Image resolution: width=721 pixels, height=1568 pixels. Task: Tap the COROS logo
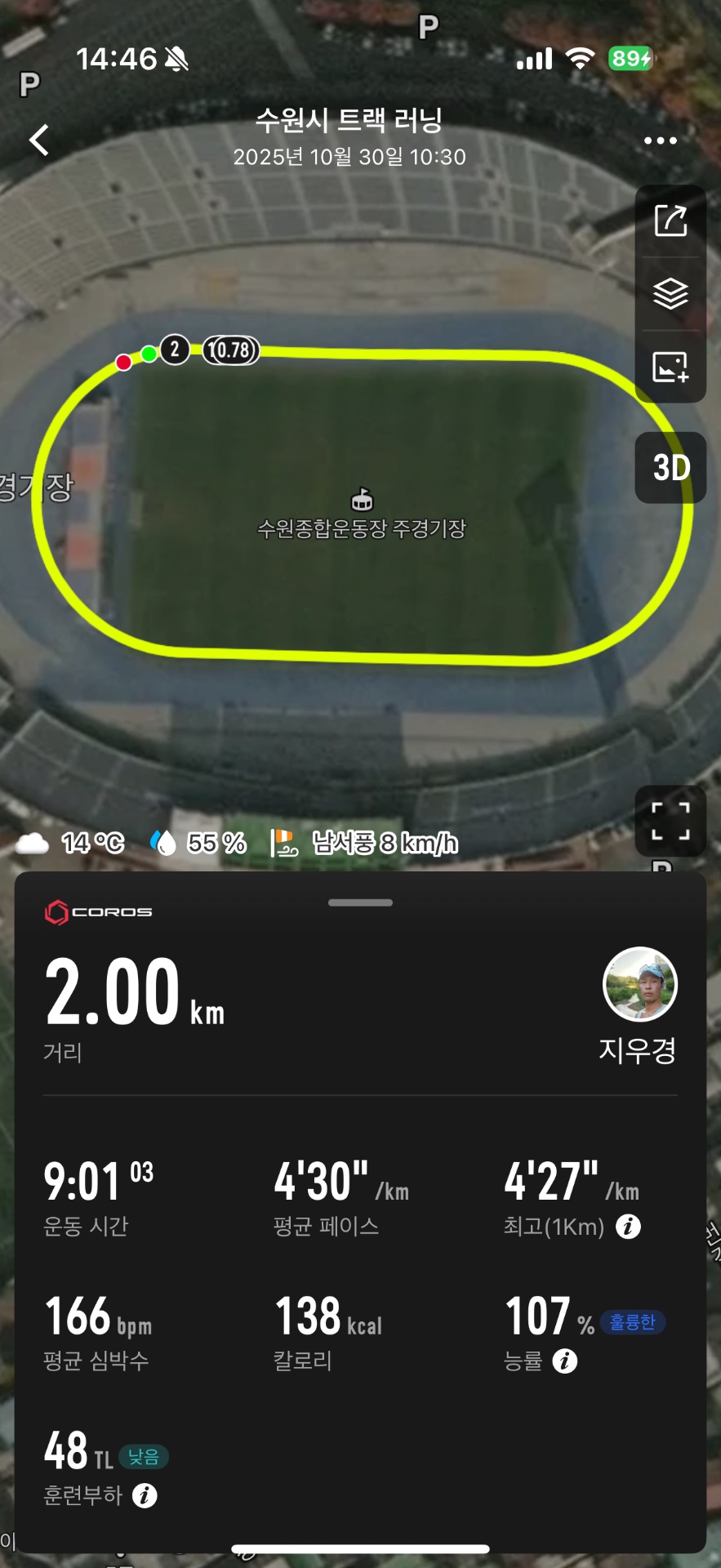(98, 911)
